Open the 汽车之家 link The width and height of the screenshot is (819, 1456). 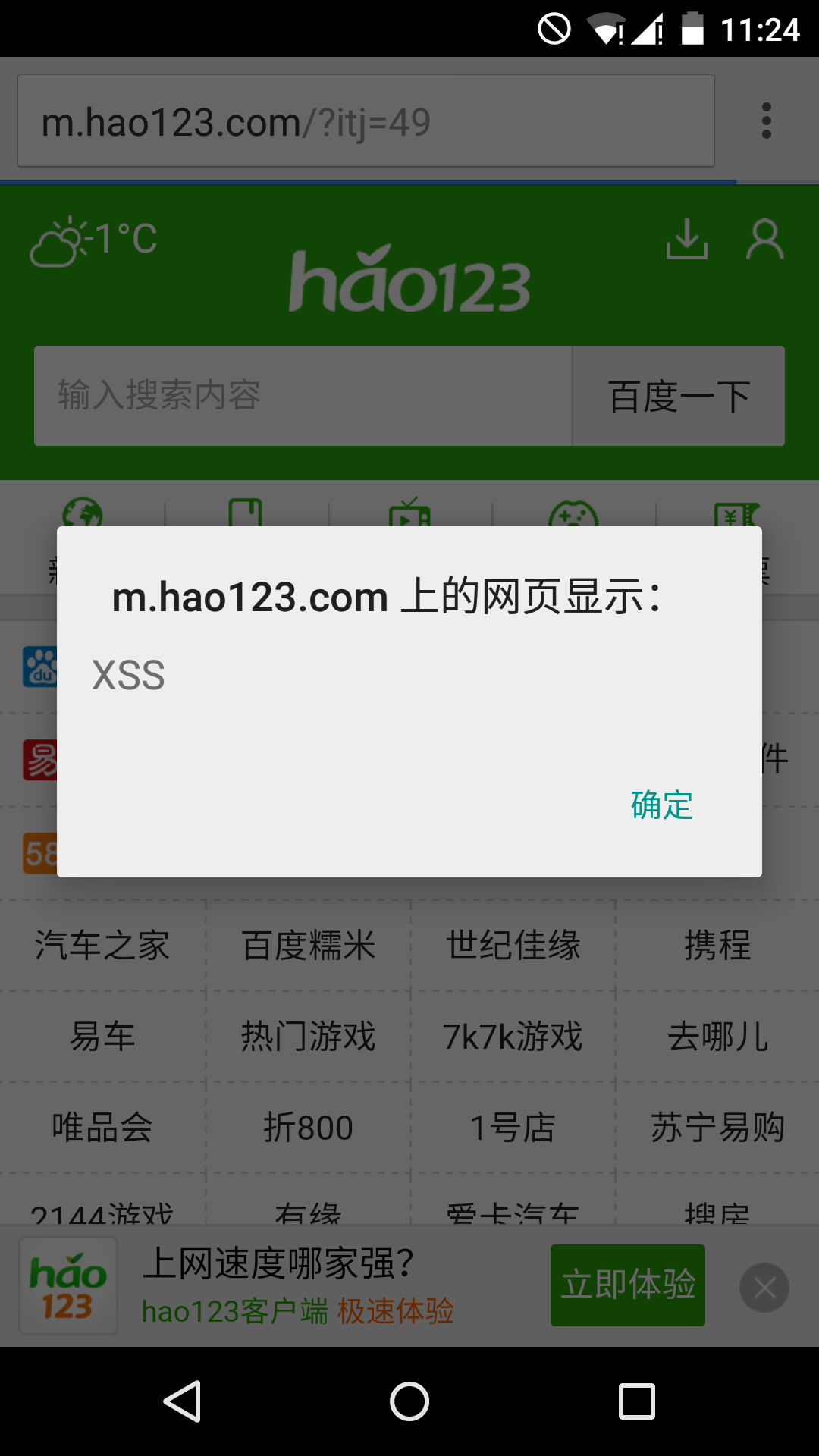click(x=102, y=946)
